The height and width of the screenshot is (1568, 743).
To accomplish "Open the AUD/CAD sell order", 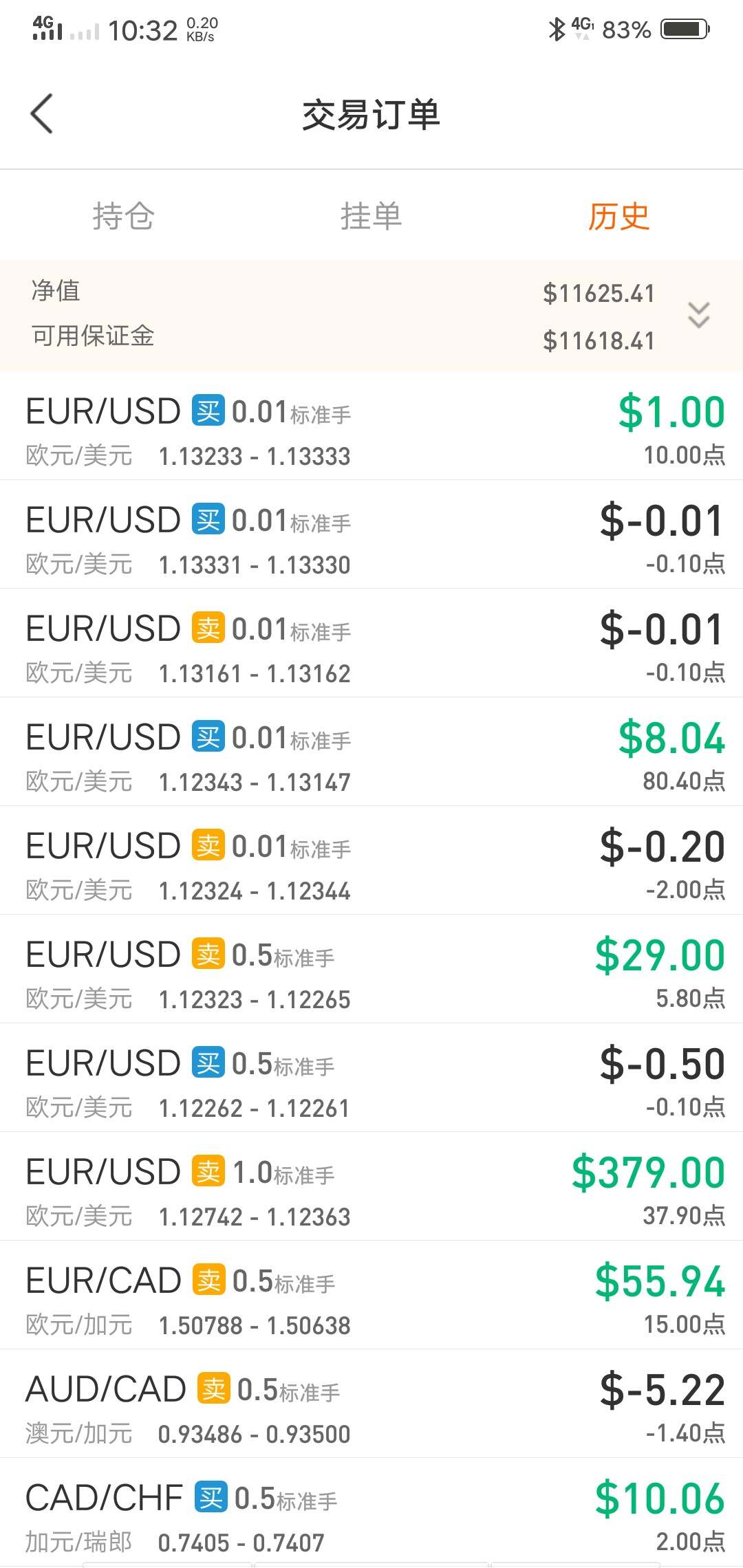I will [371, 1404].
